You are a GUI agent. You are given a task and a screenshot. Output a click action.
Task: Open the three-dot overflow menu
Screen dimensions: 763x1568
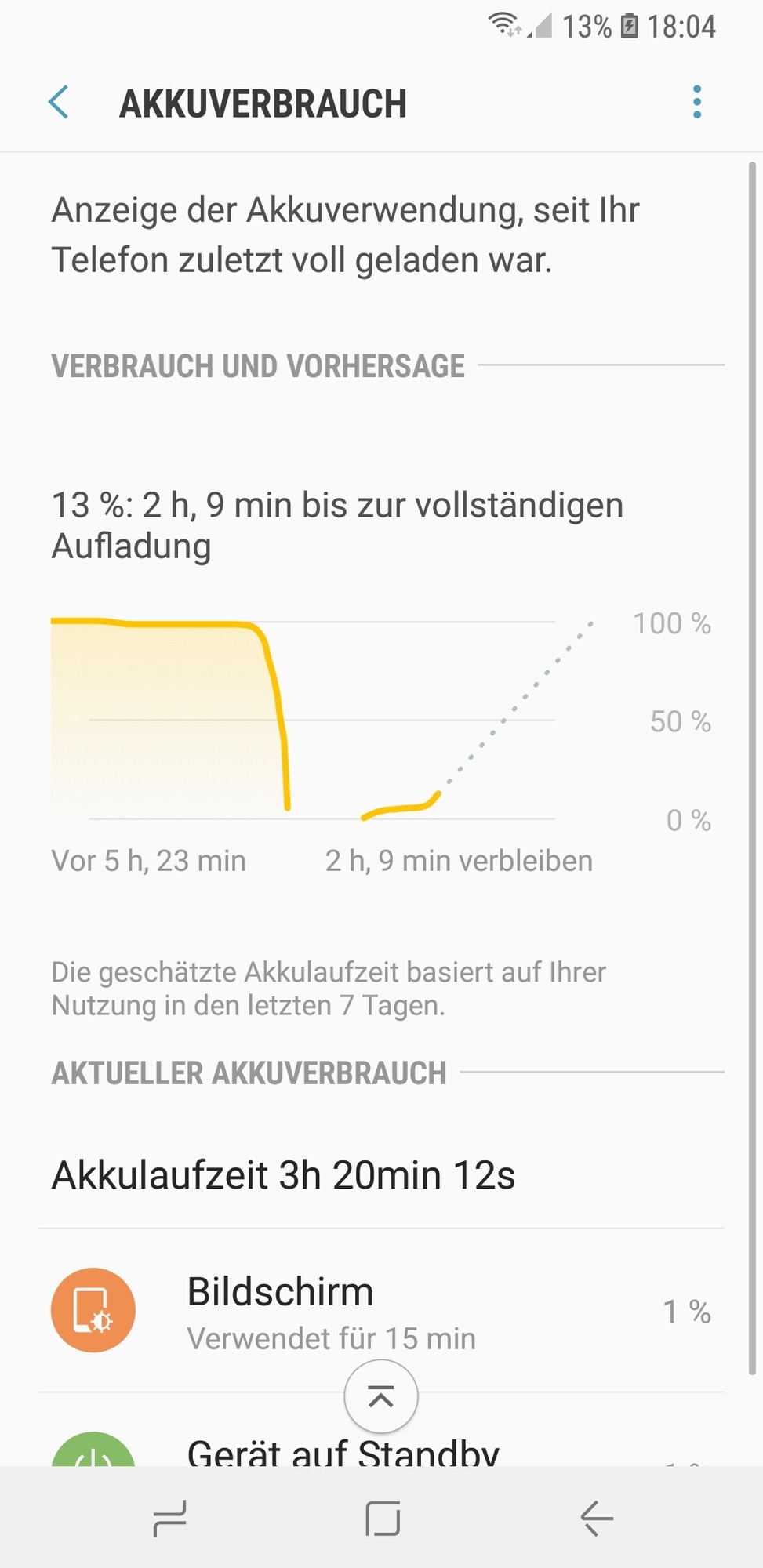(x=696, y=103)
